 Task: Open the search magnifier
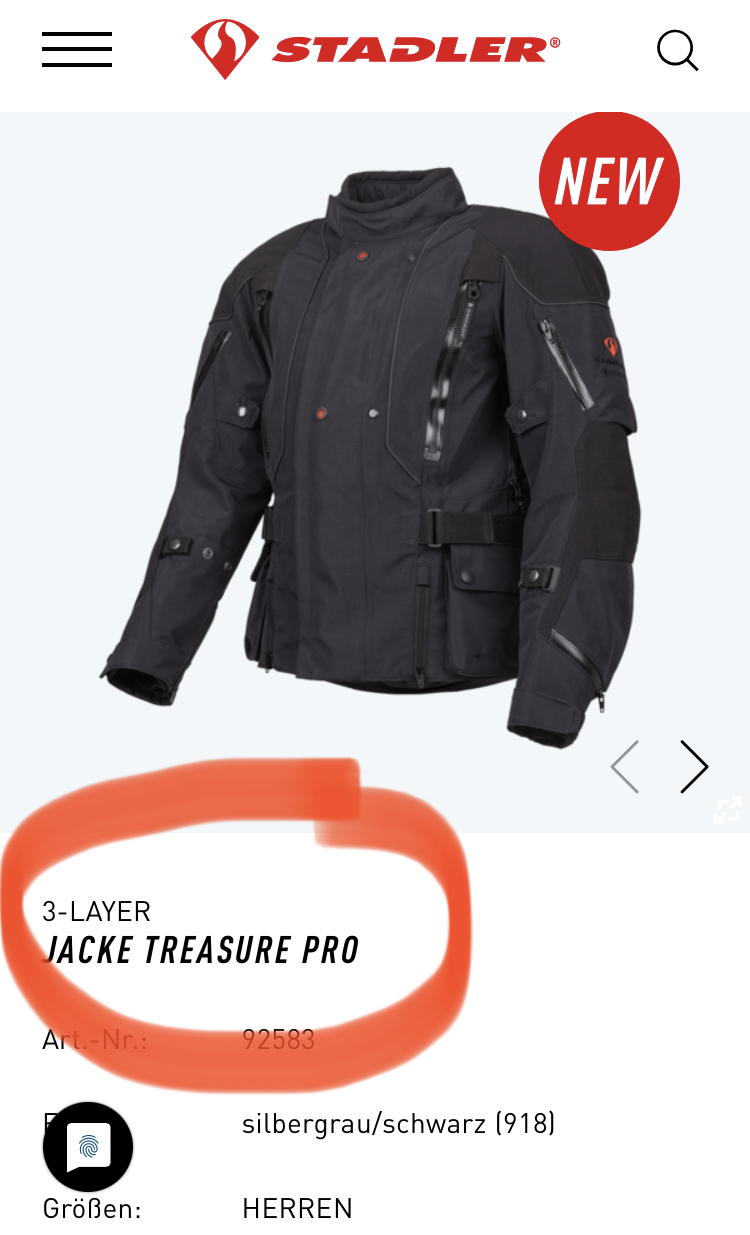(x=677, y=50)
